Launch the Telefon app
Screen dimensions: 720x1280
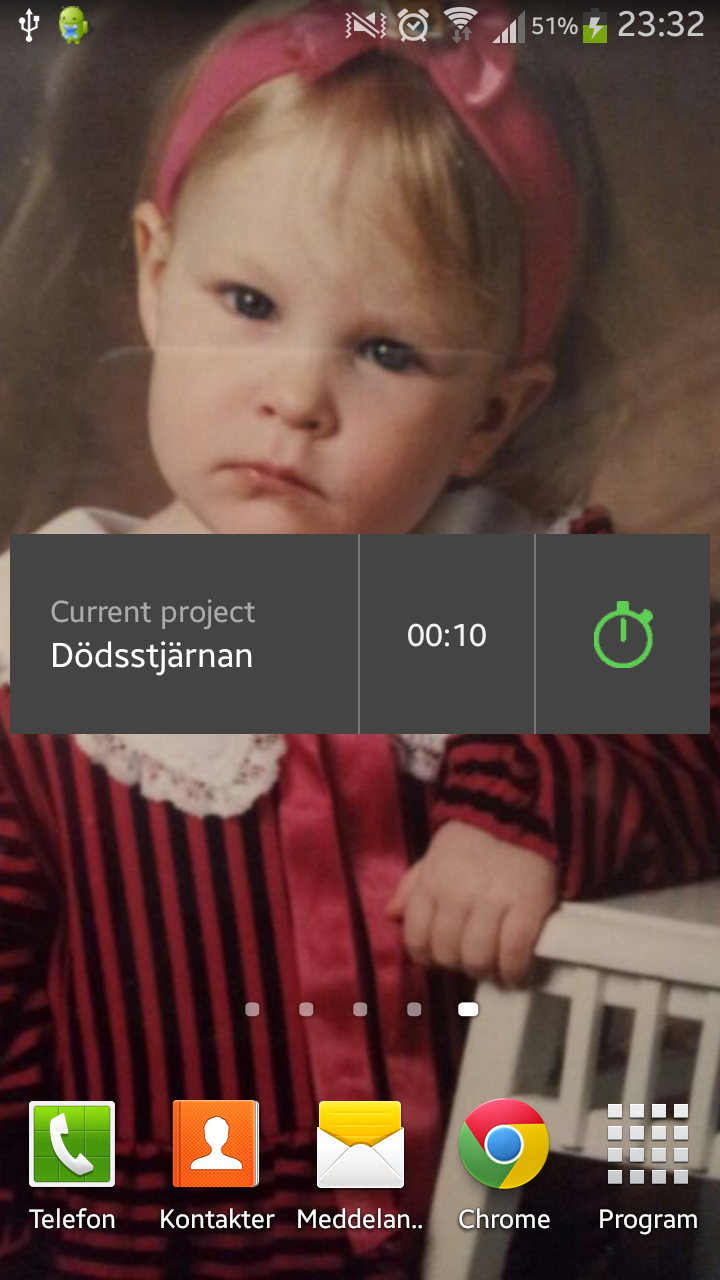[x=72, y=1165]
